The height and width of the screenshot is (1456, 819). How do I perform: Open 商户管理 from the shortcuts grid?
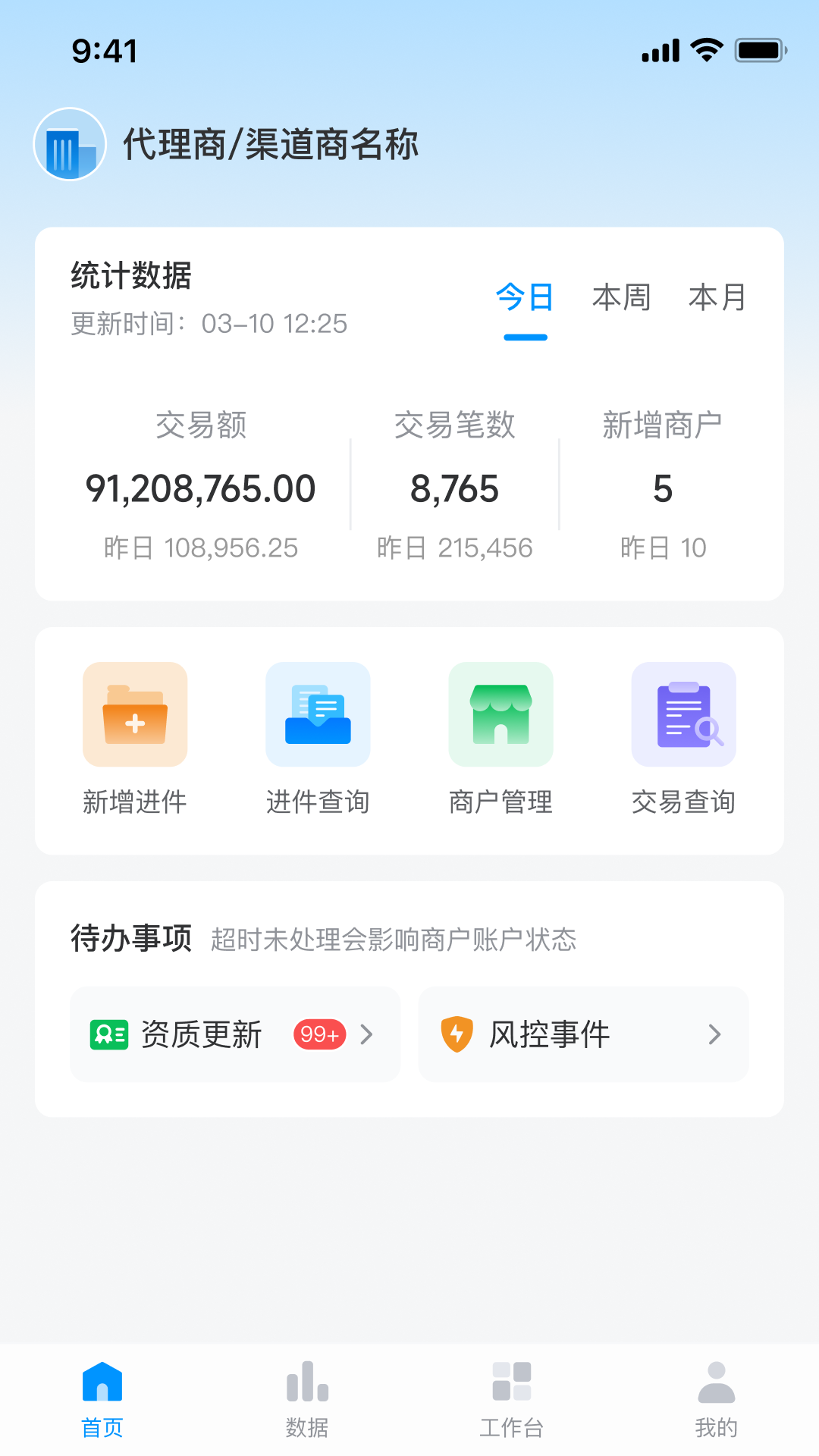pyautogui.click(x=500, y=714)
